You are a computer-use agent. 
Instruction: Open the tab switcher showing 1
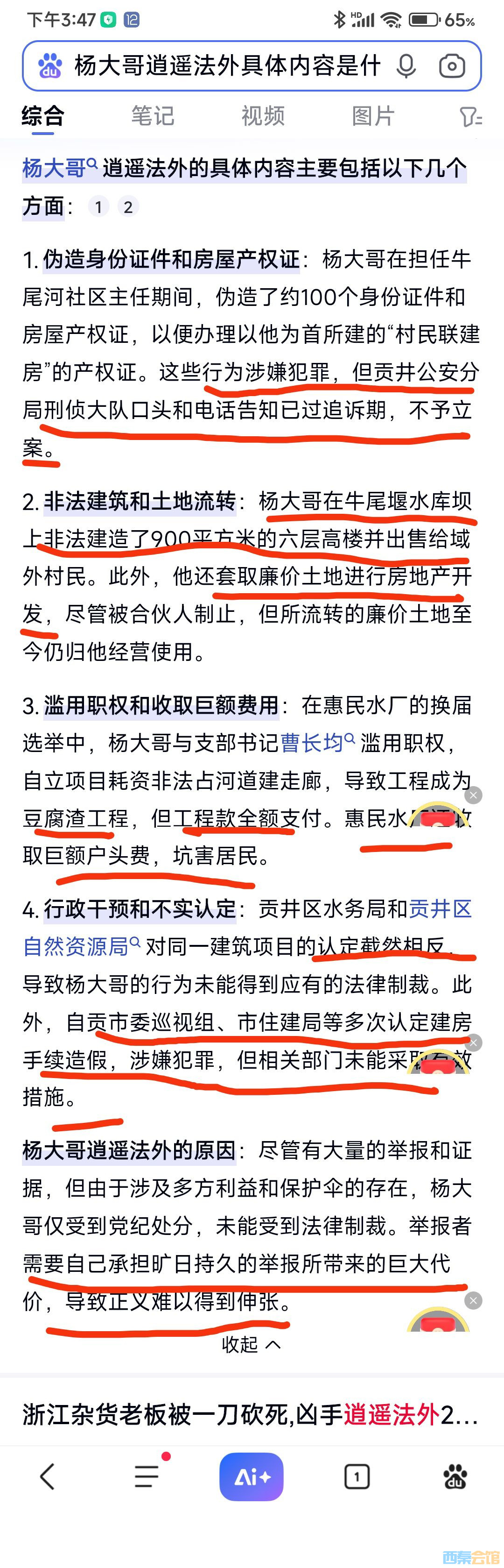pyautogui.click(x=357, y=1477)
